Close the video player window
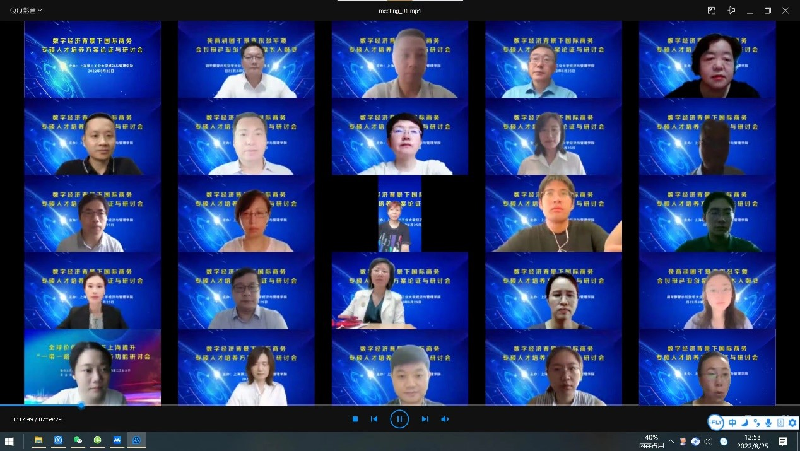Viewport: 800px width, 451px height. (x=785, y=10)
